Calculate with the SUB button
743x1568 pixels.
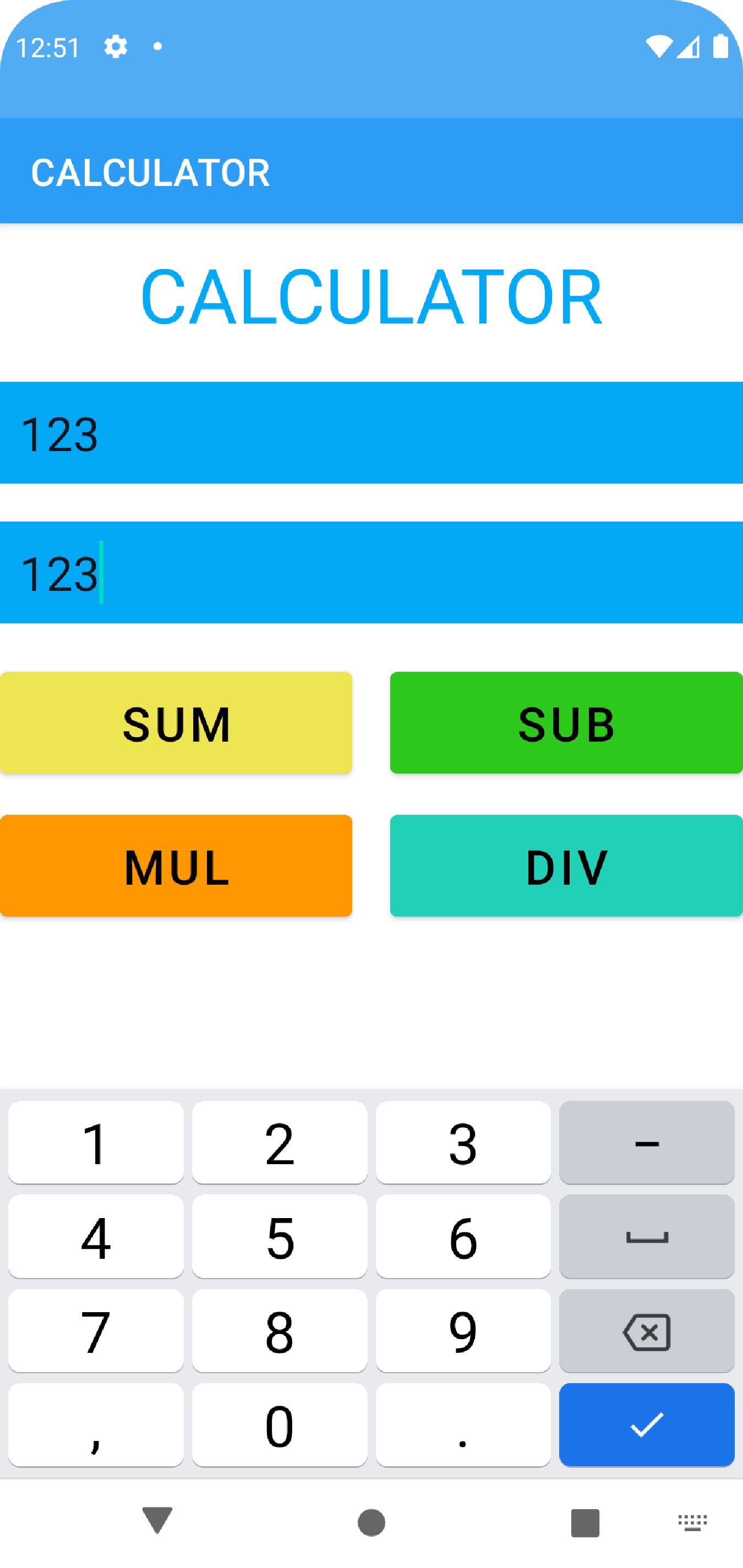(x=566, y=722)
